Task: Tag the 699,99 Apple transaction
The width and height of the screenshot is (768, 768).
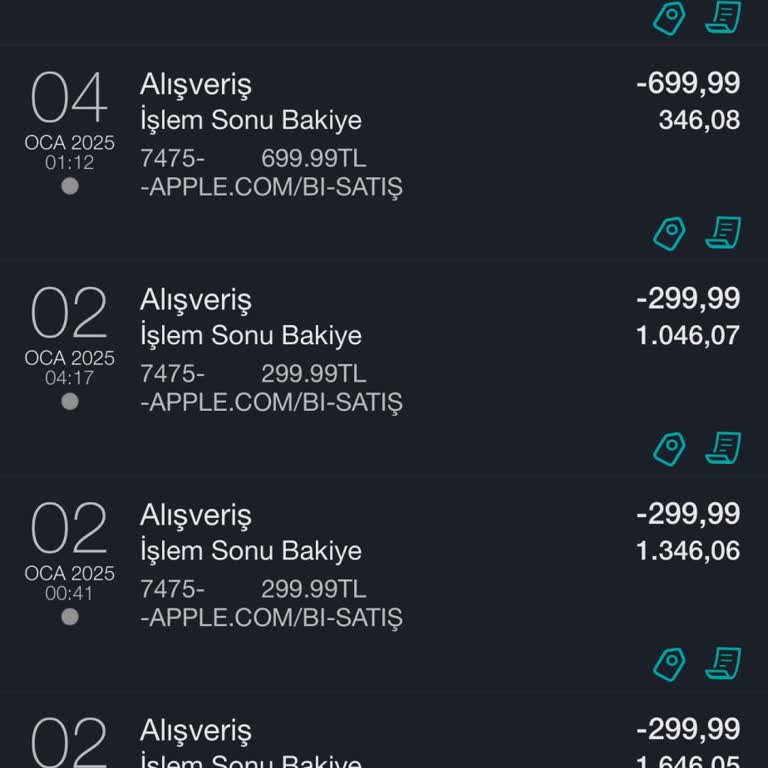Action: (669, 233)
